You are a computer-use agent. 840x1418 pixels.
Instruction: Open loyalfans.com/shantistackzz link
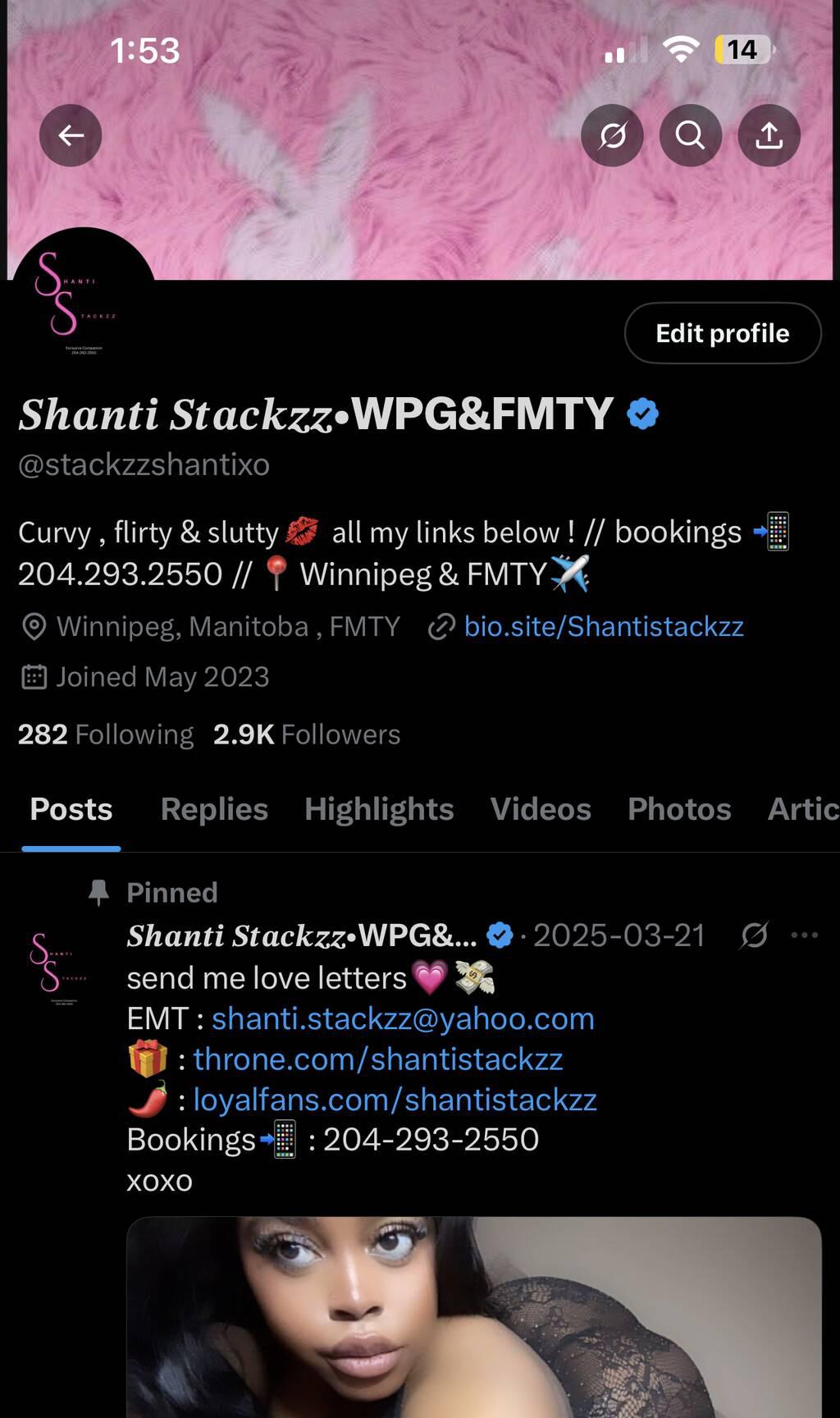click(x=395, y=1100)
